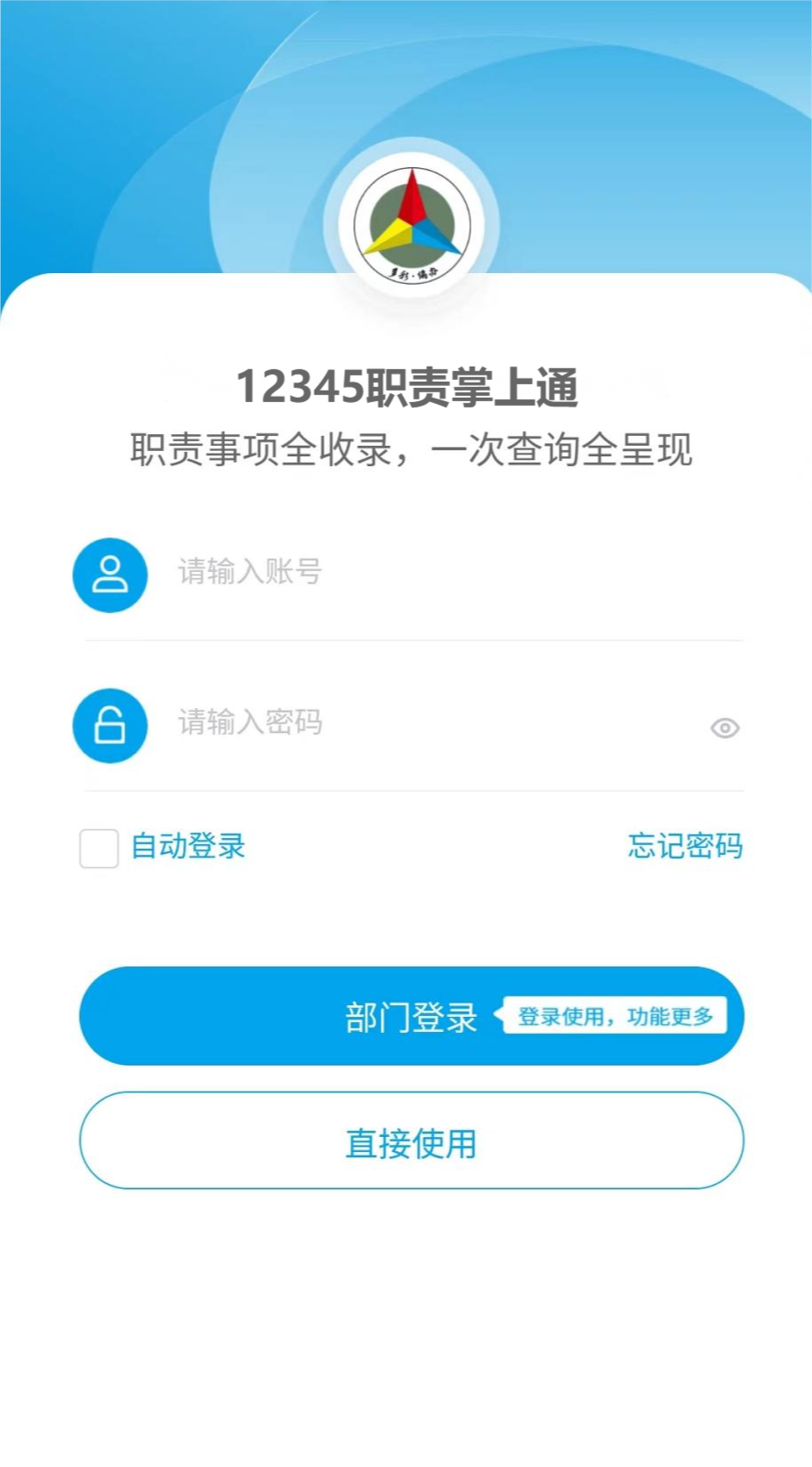The height and width of the screenshot is (1467, 812).
Task: Check the 自动登录 checkbox
Action: [x=99, y=848]
